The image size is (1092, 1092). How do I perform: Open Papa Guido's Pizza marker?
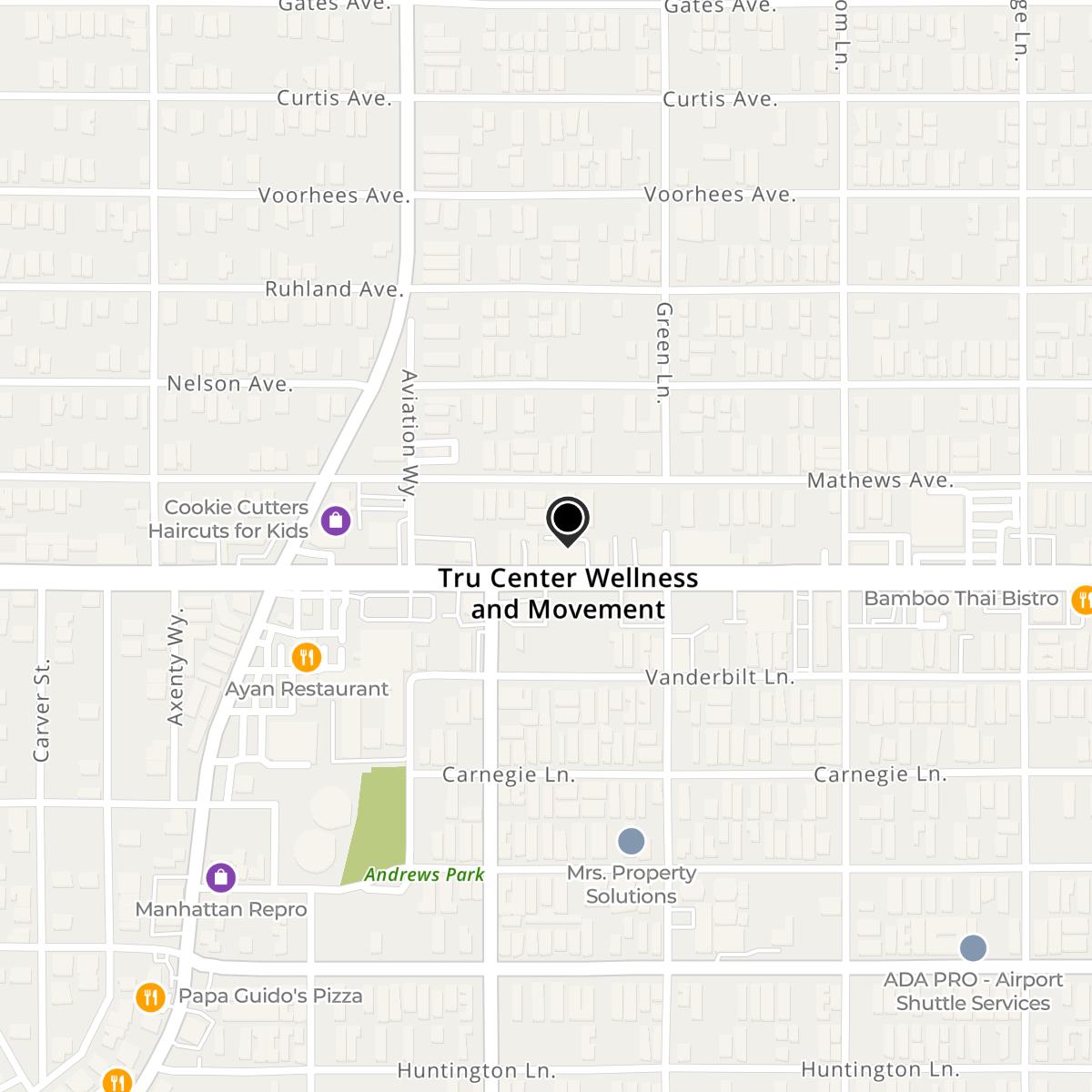[x=151, y=997]
